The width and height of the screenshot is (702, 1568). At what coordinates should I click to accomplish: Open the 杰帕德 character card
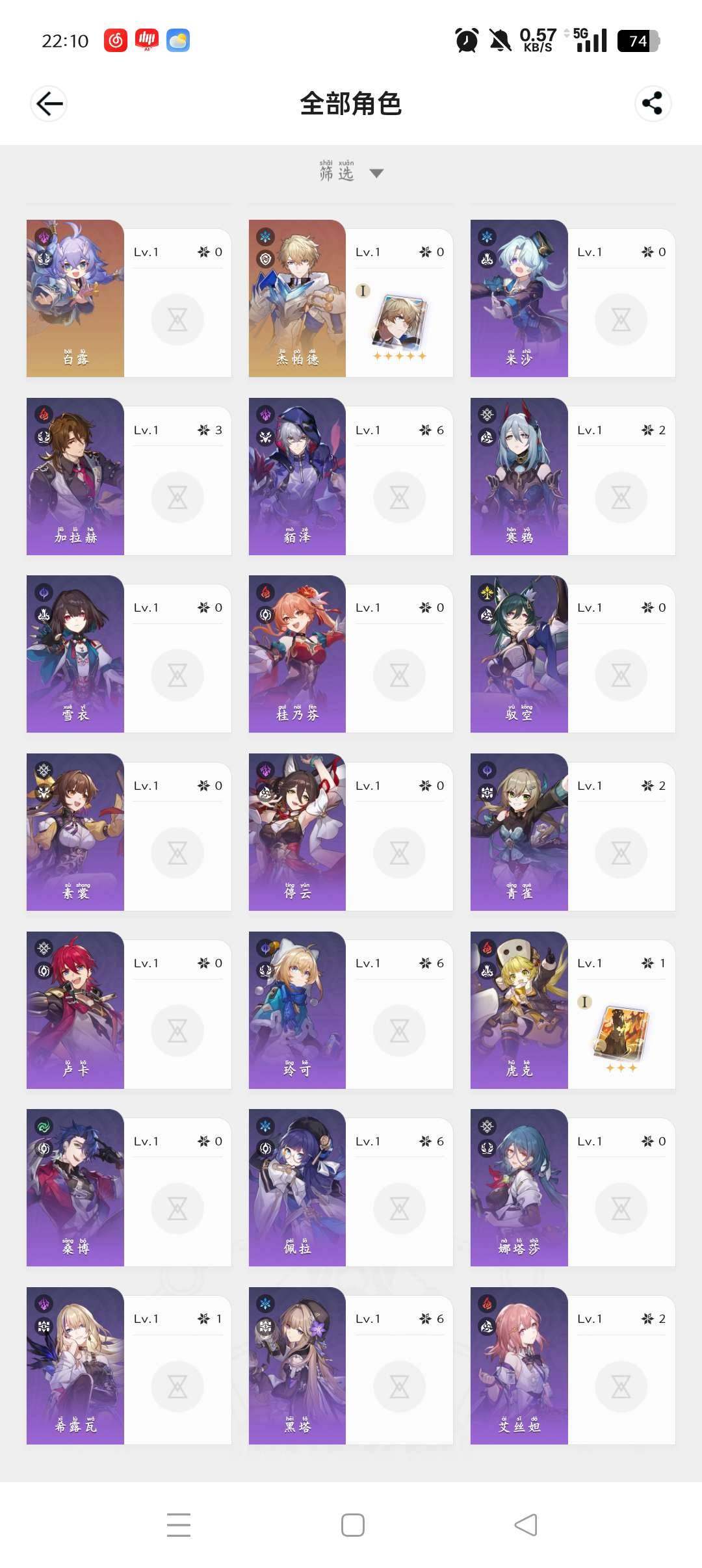pyautogui.click(x=351, y=298)
